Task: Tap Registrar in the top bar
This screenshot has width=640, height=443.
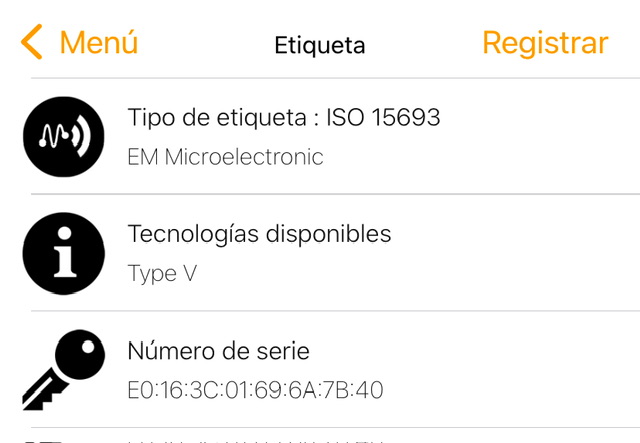Action: click(545, 43)
